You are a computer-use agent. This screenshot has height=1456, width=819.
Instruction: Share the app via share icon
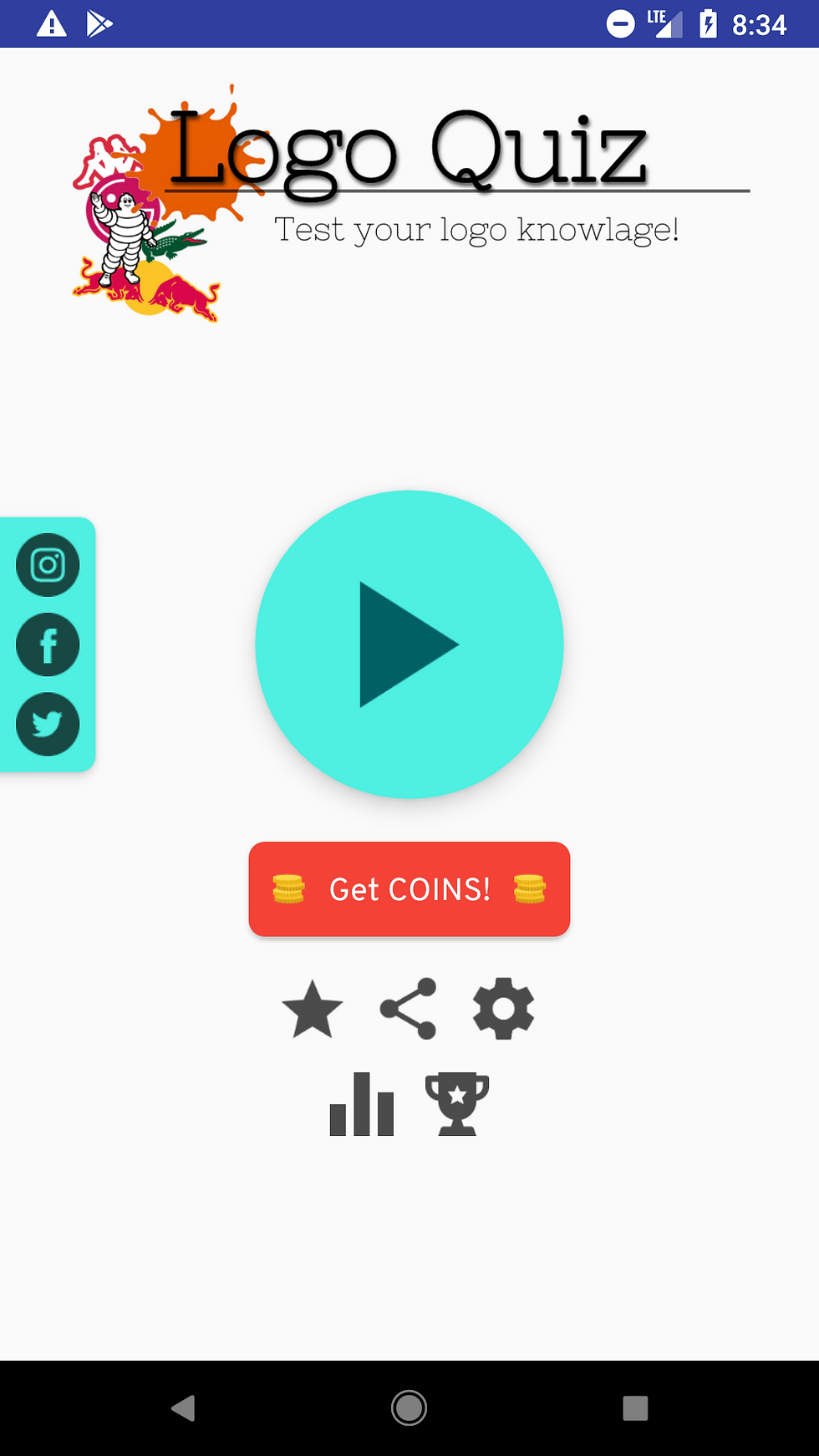409,1009
